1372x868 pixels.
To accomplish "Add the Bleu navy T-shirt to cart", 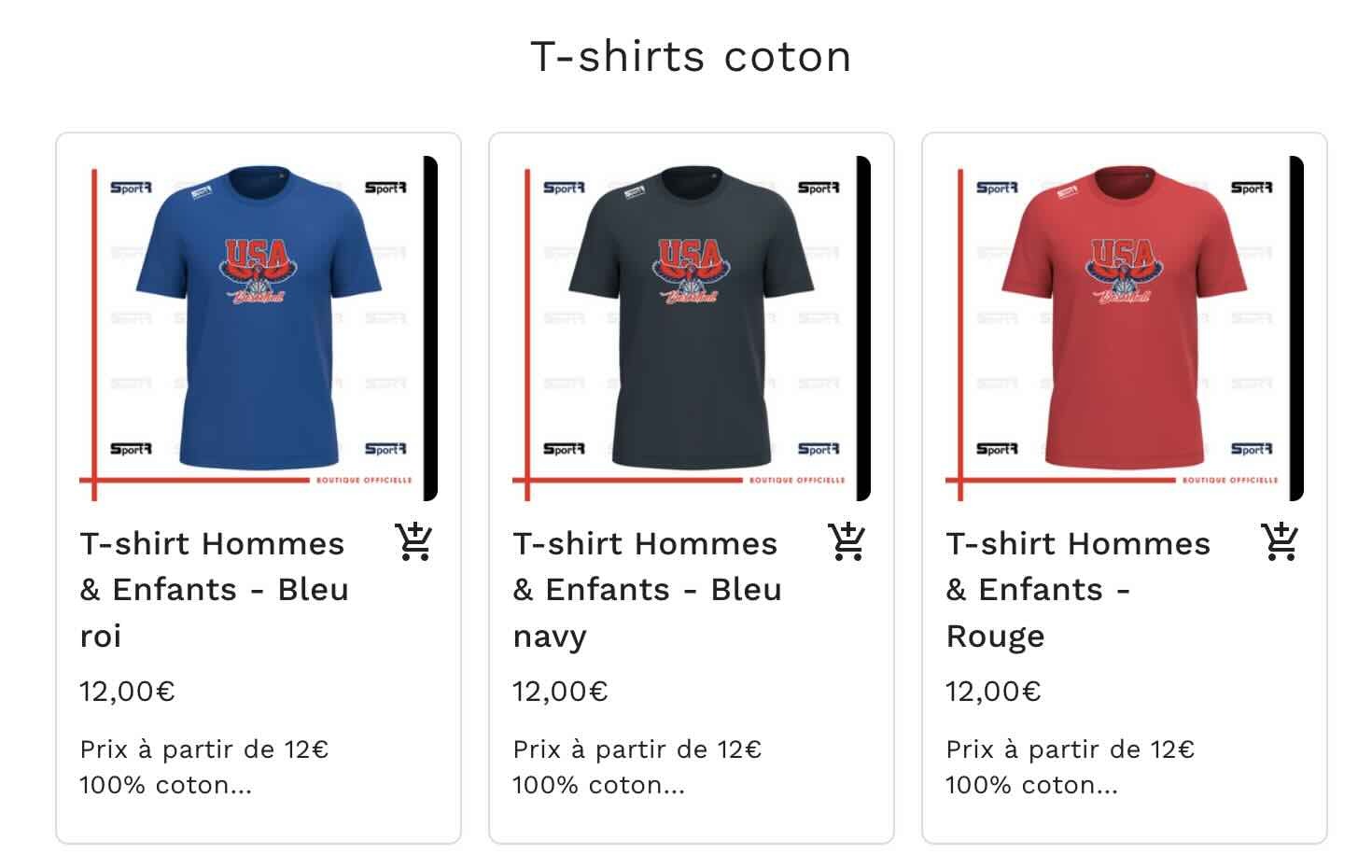I will point(847,541).
